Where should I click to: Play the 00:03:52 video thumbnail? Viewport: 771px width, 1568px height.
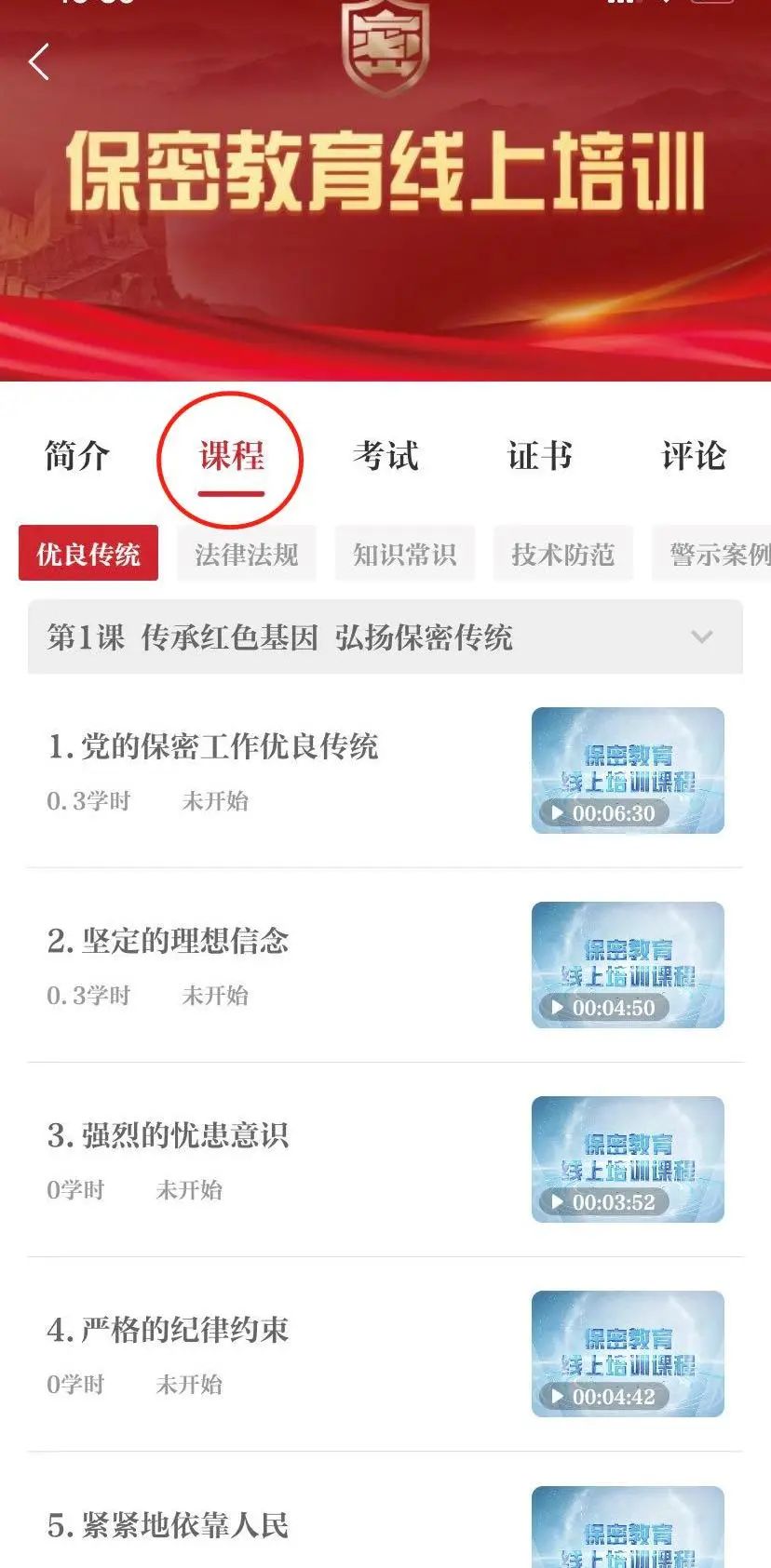click(x=628, y=1159)
